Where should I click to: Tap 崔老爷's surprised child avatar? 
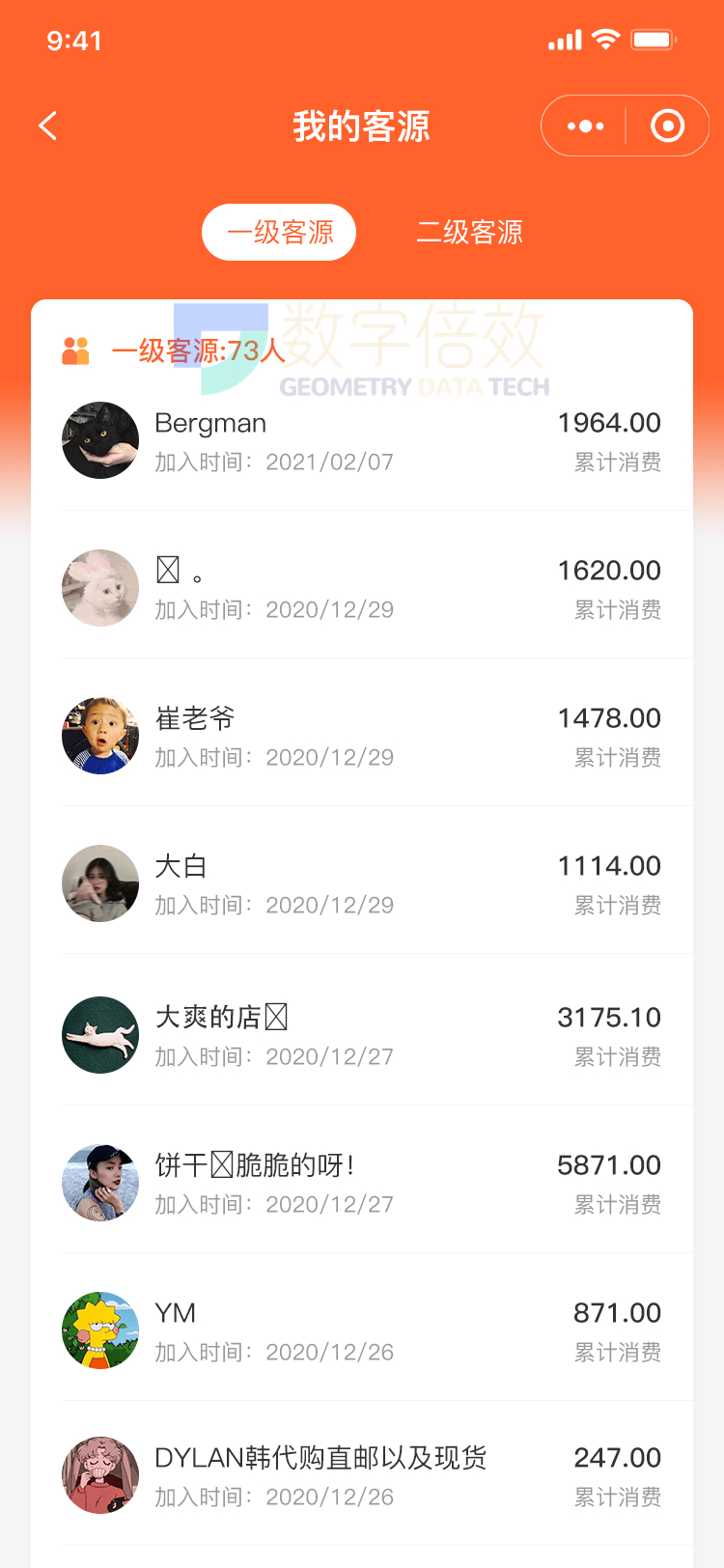click(99, 735)
